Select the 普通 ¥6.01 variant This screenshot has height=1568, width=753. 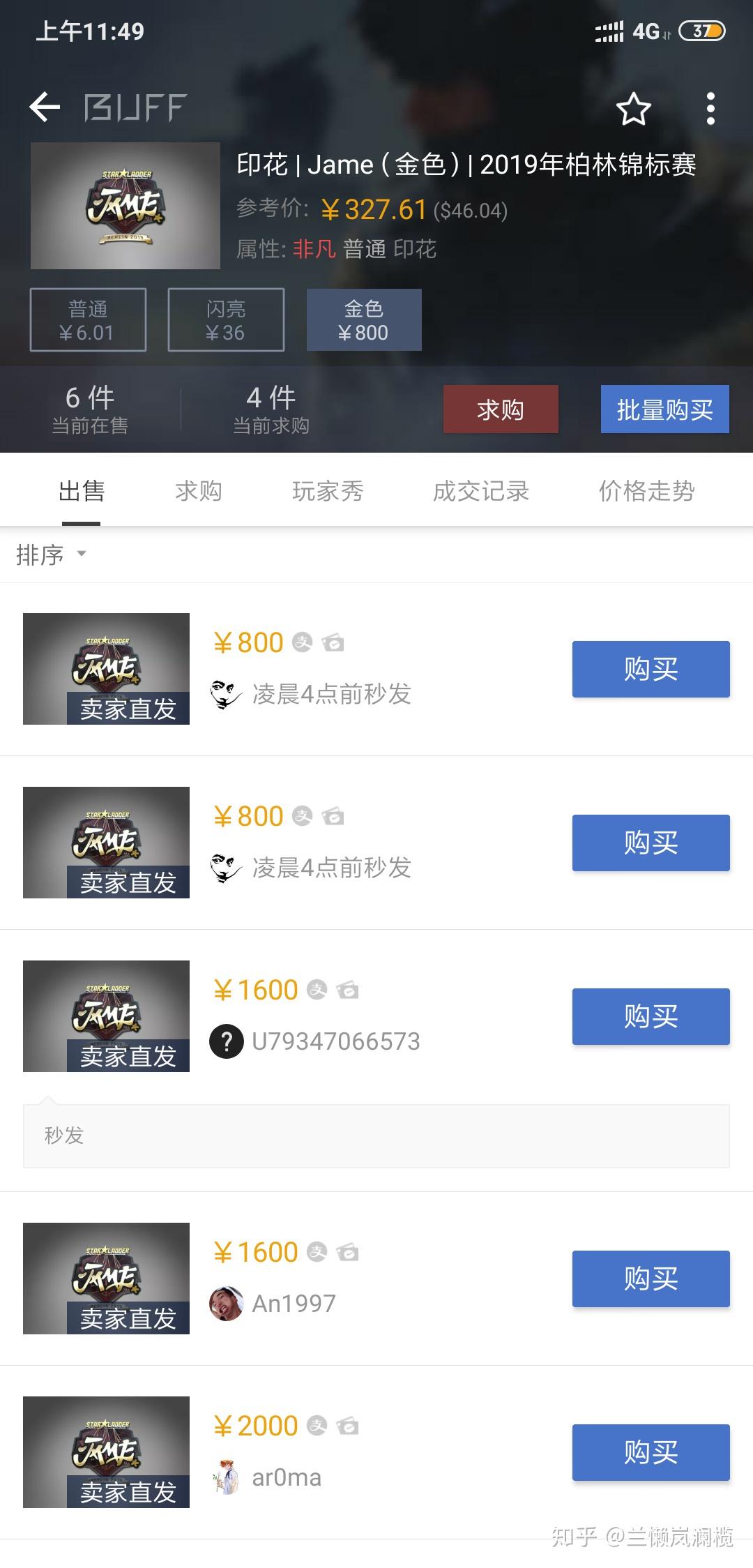point(88,319)
